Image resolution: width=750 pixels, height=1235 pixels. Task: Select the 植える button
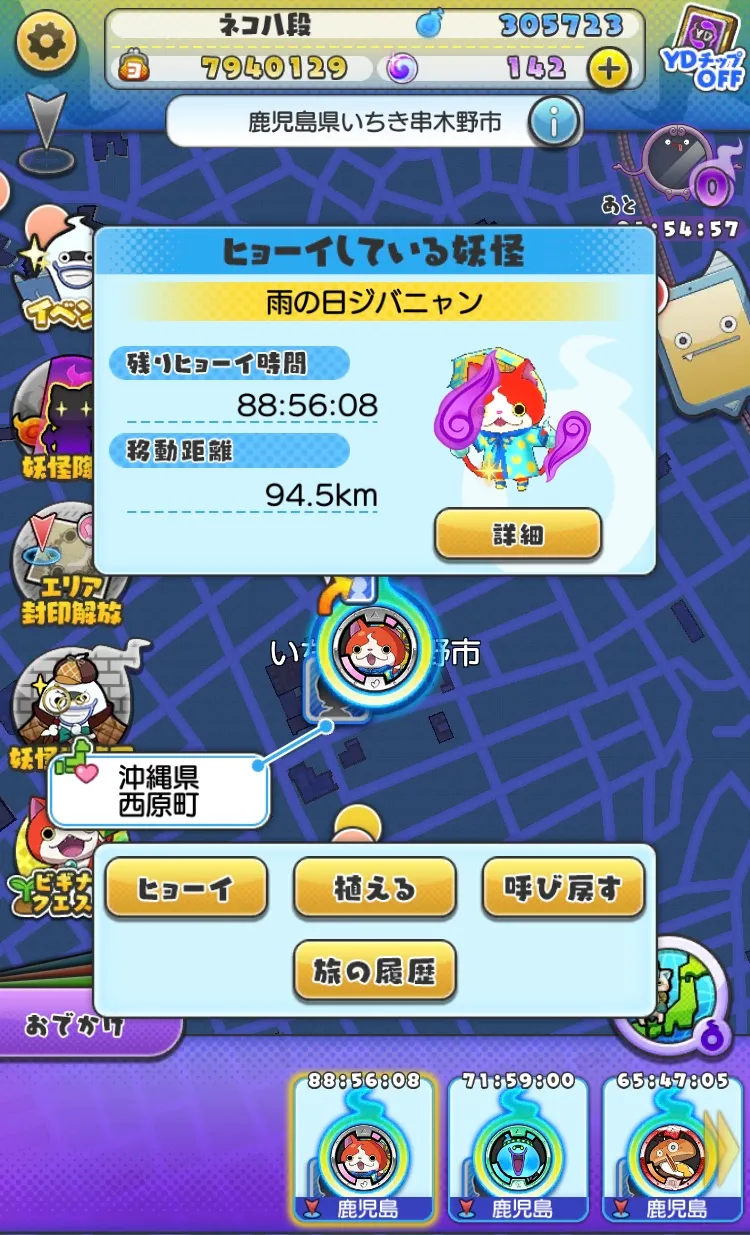point(374,887)
